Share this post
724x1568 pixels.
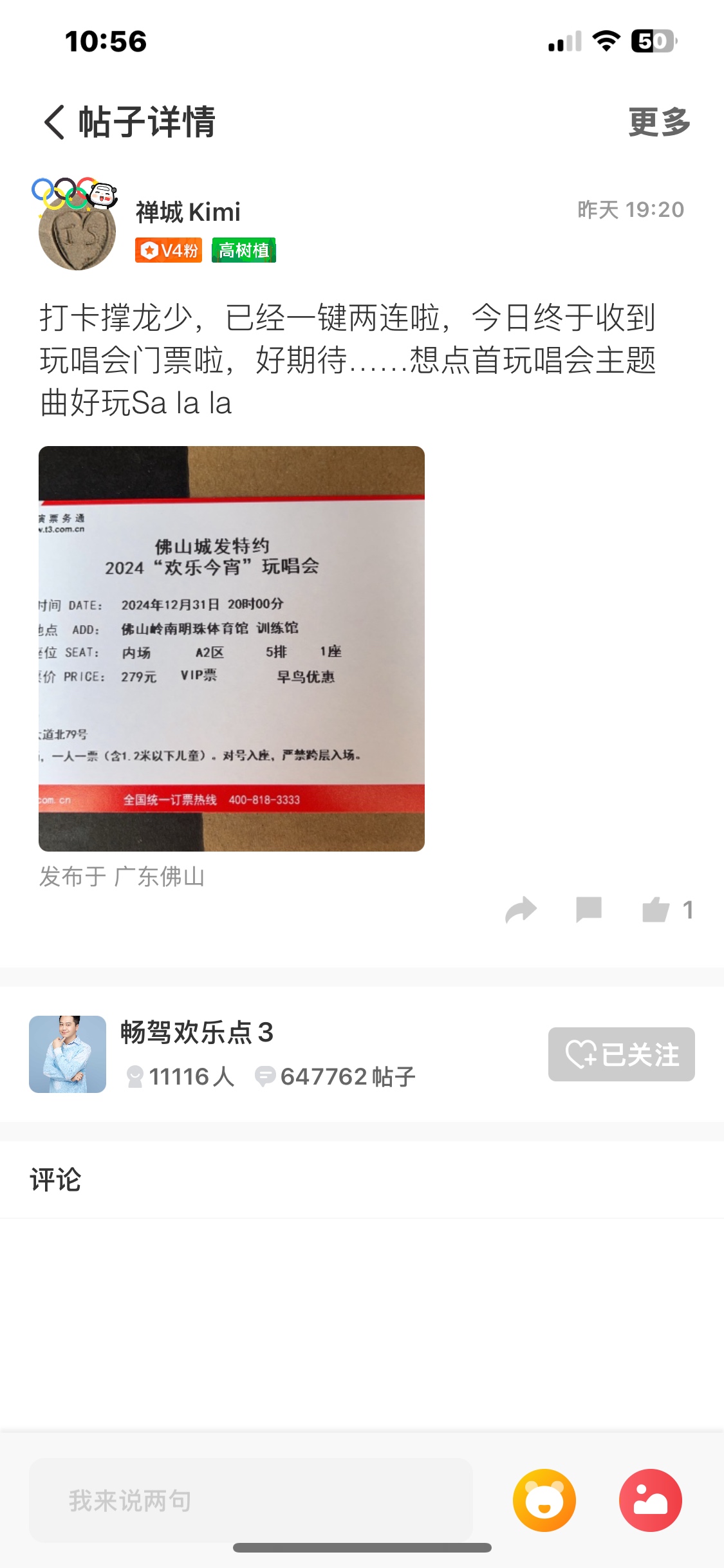click(x=521, y=910)
